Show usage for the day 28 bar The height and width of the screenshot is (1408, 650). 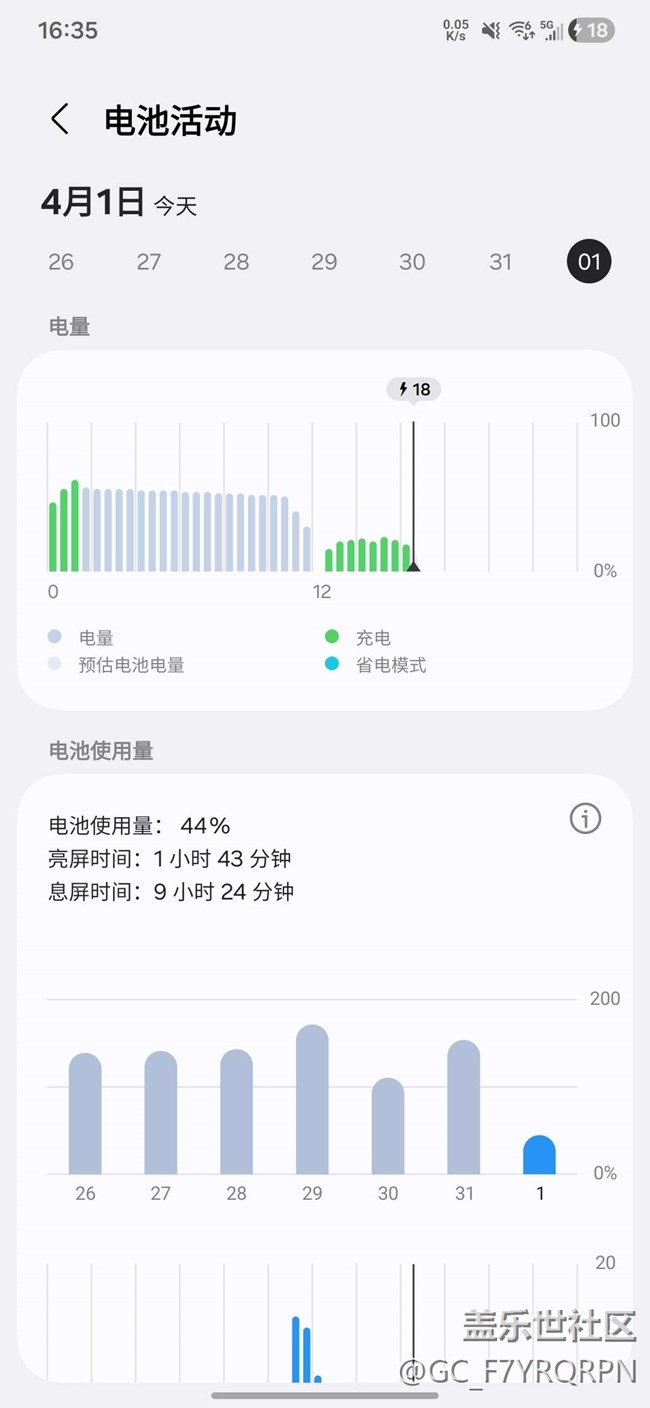(x=236, y=1112)
